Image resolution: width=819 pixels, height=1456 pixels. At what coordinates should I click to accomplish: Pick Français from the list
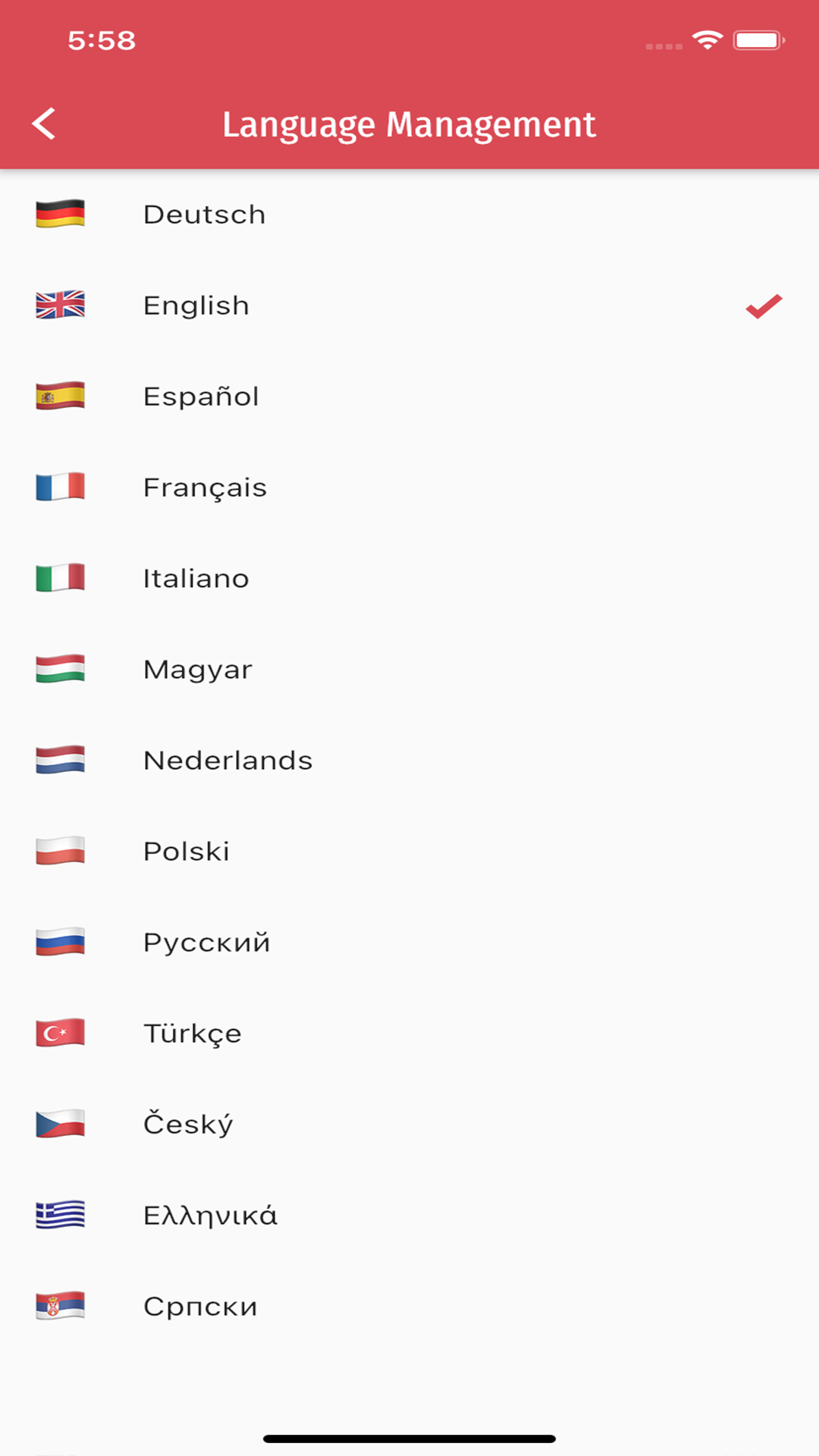point(409,487)
